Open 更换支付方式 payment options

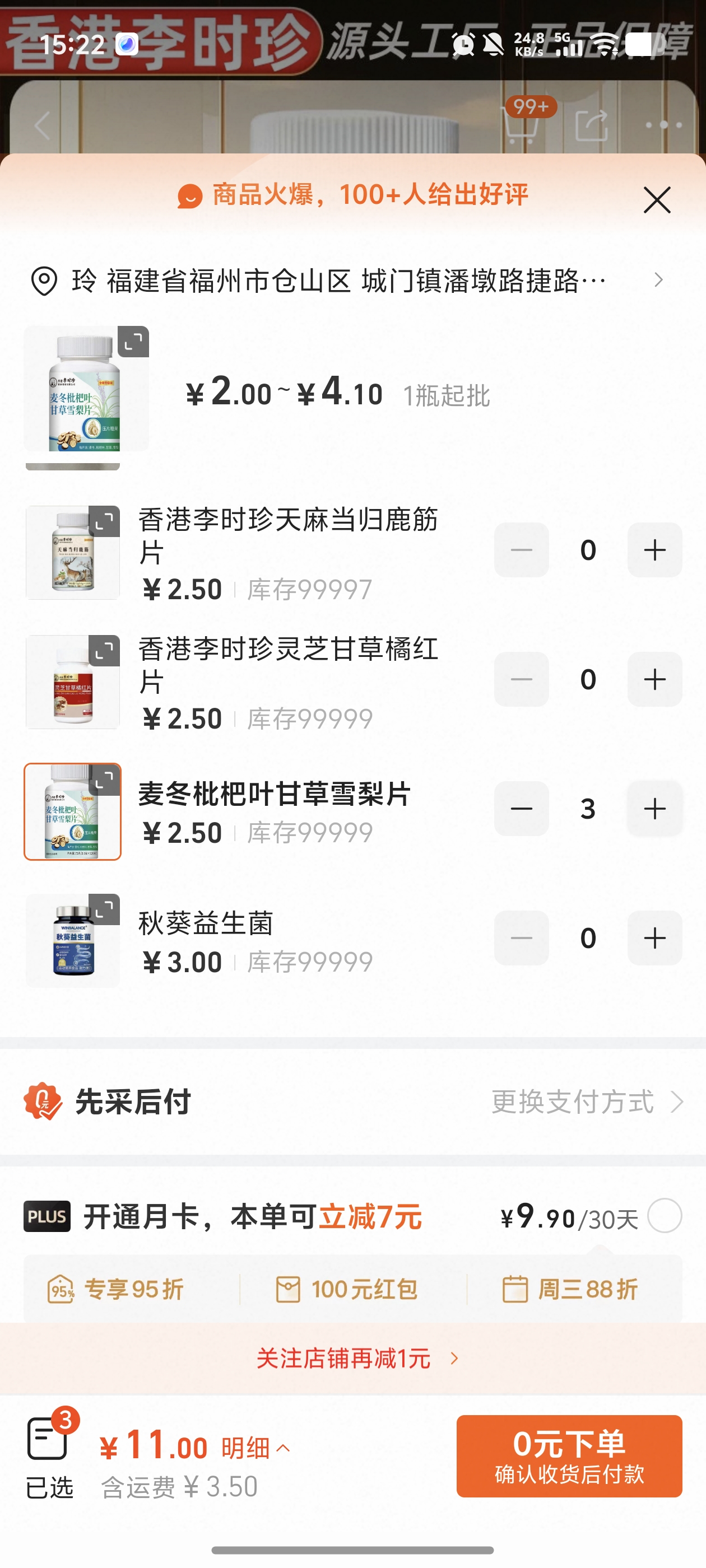pos(587,1102)
